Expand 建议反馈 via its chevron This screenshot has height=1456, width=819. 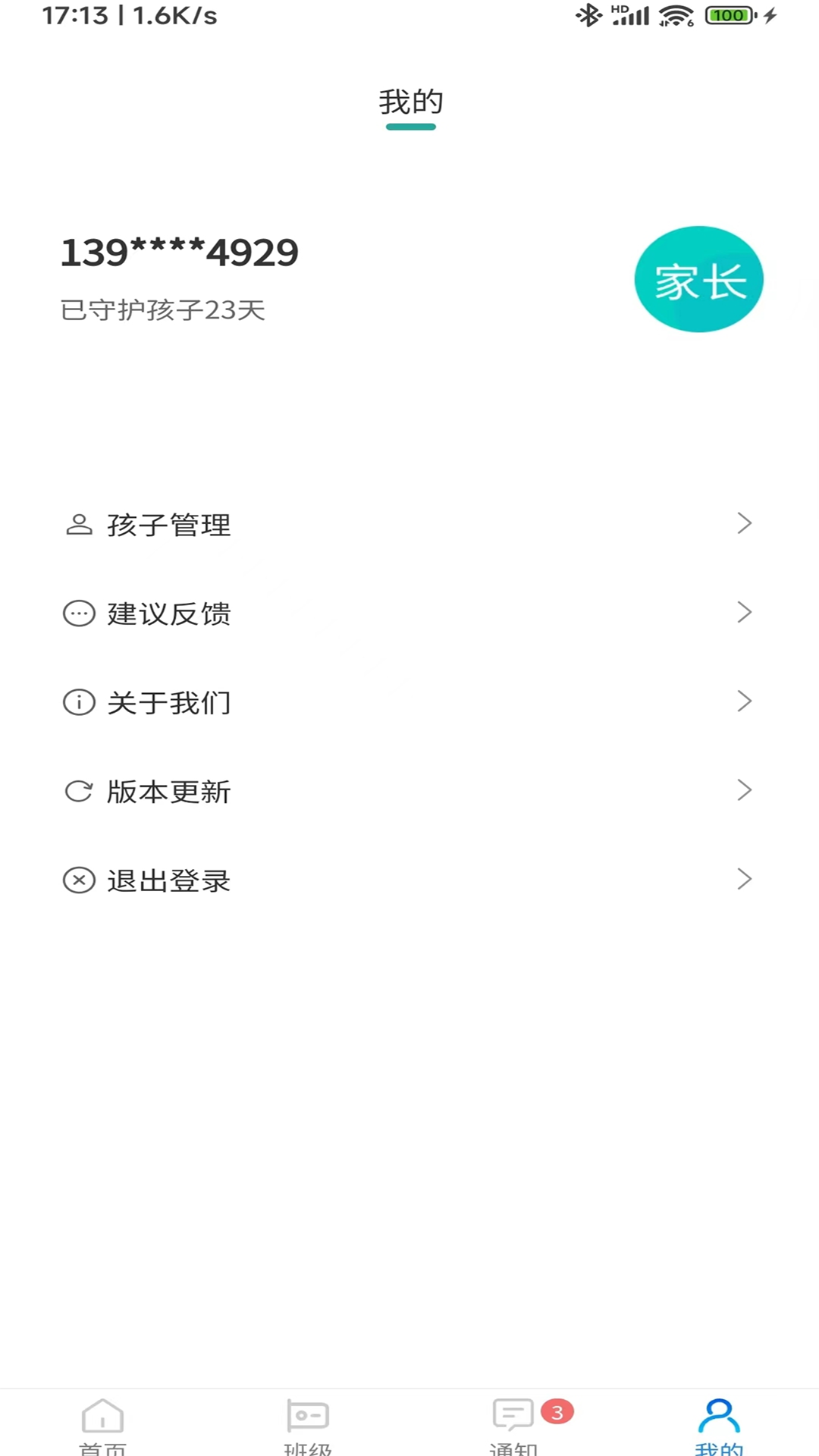click(744, 612)
